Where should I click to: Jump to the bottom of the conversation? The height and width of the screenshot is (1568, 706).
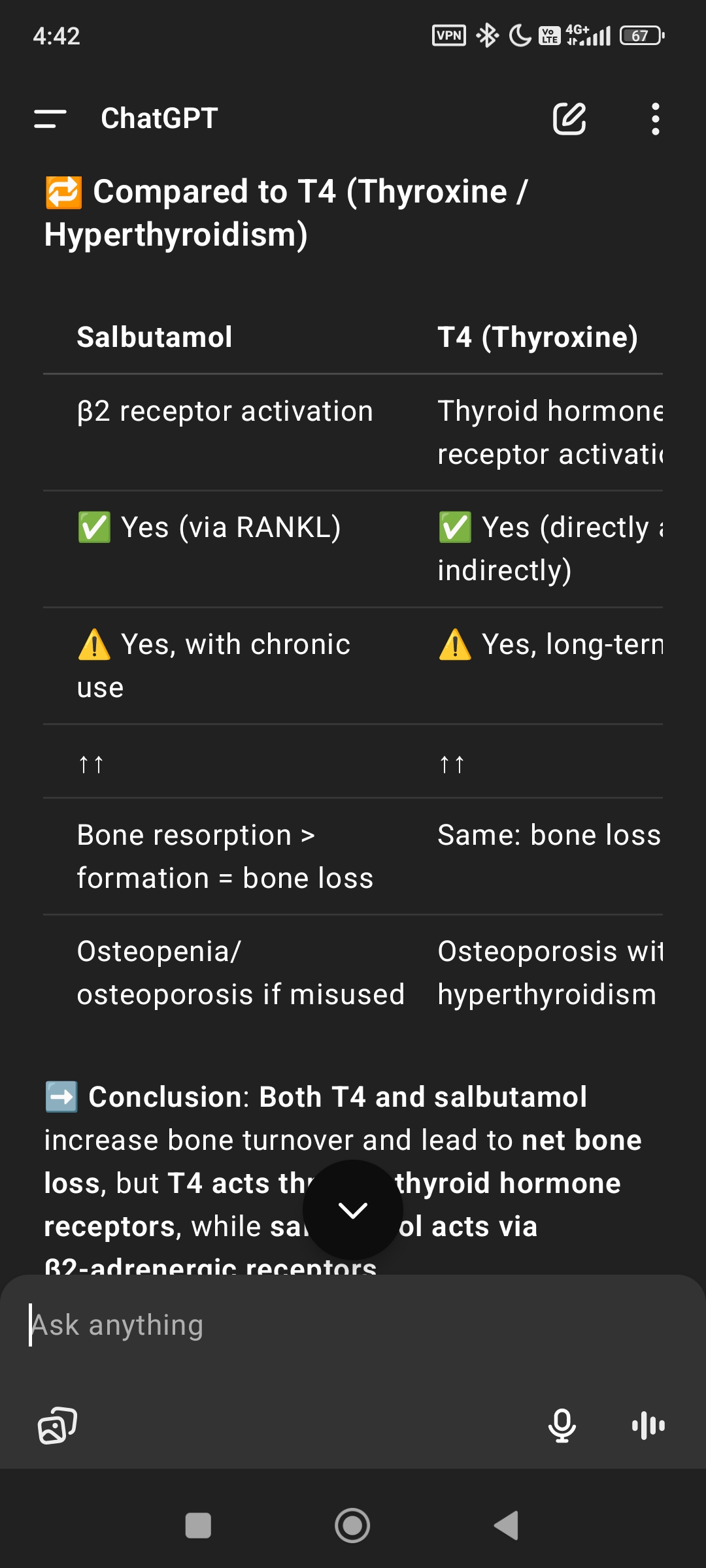(353, 1210)
